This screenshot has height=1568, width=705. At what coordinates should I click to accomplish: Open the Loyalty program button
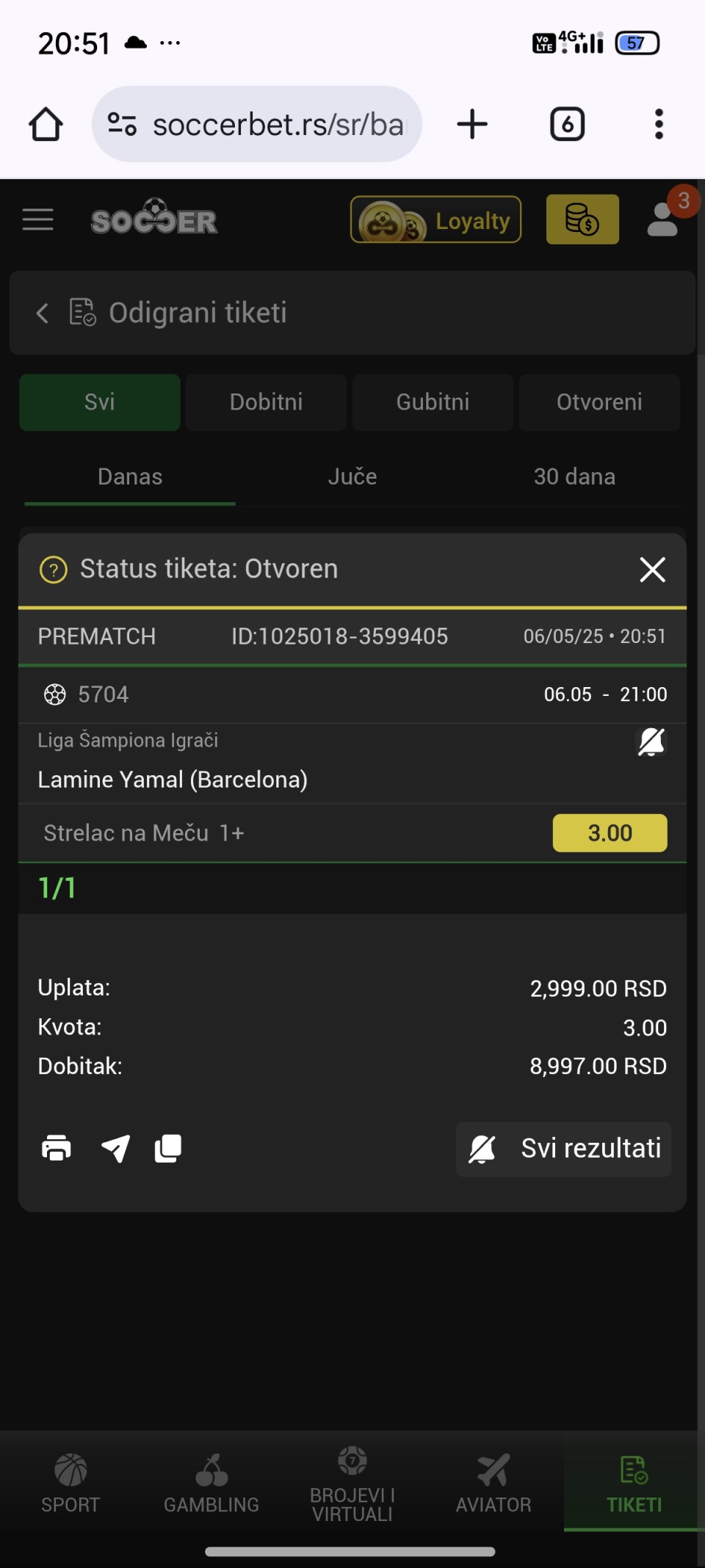[436, 219]
